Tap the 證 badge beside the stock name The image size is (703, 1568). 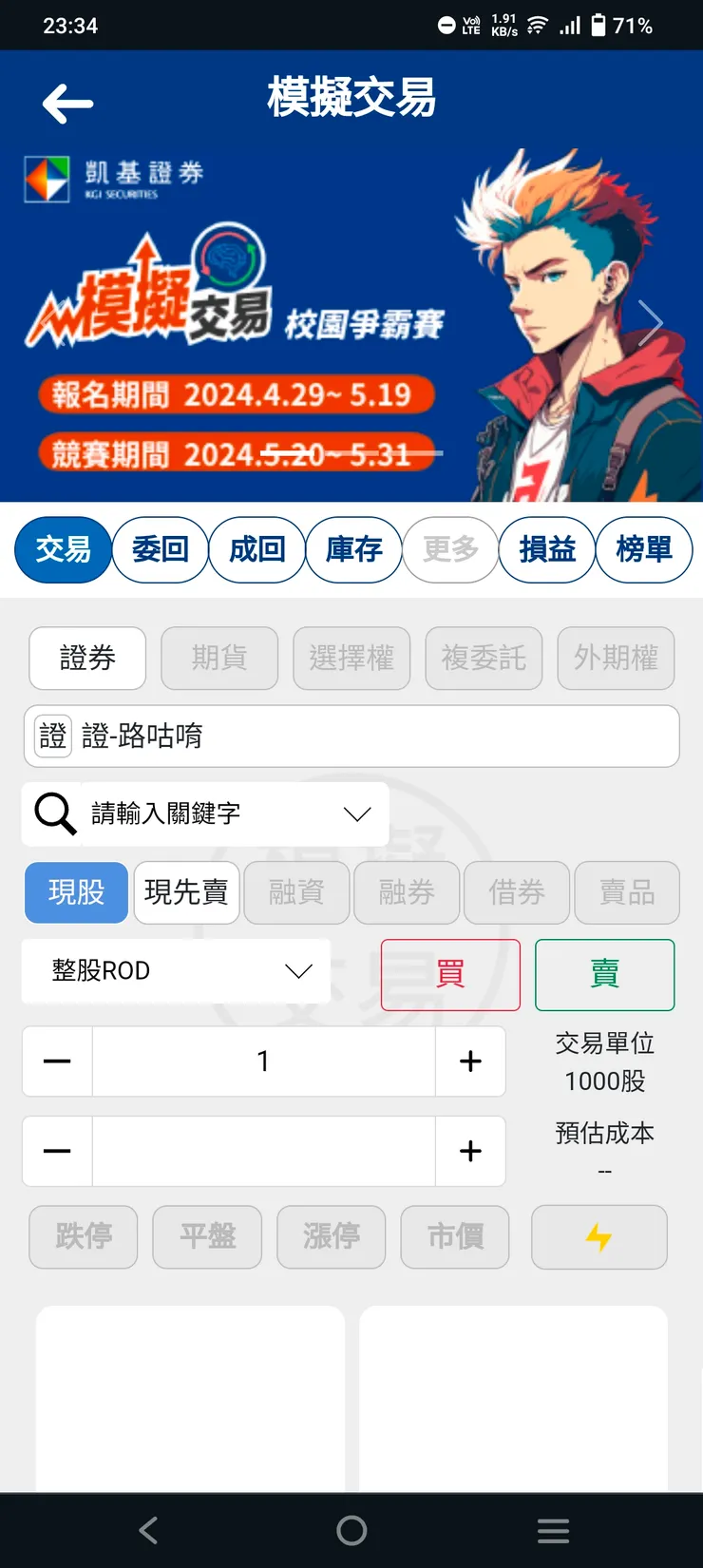point(52,736)
